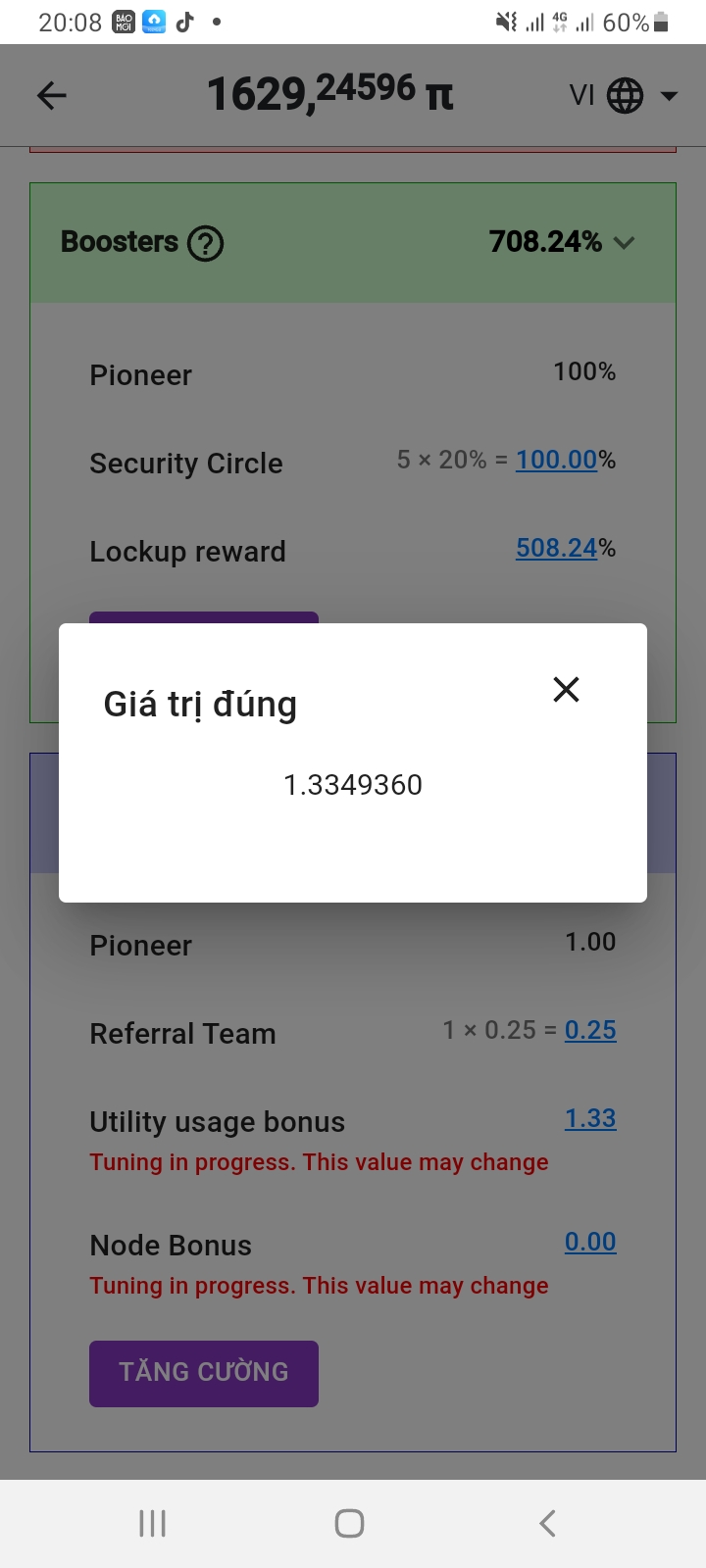Go to the system home screen
This screenshot has height=1568, width=706.
tap(350, 1523)
